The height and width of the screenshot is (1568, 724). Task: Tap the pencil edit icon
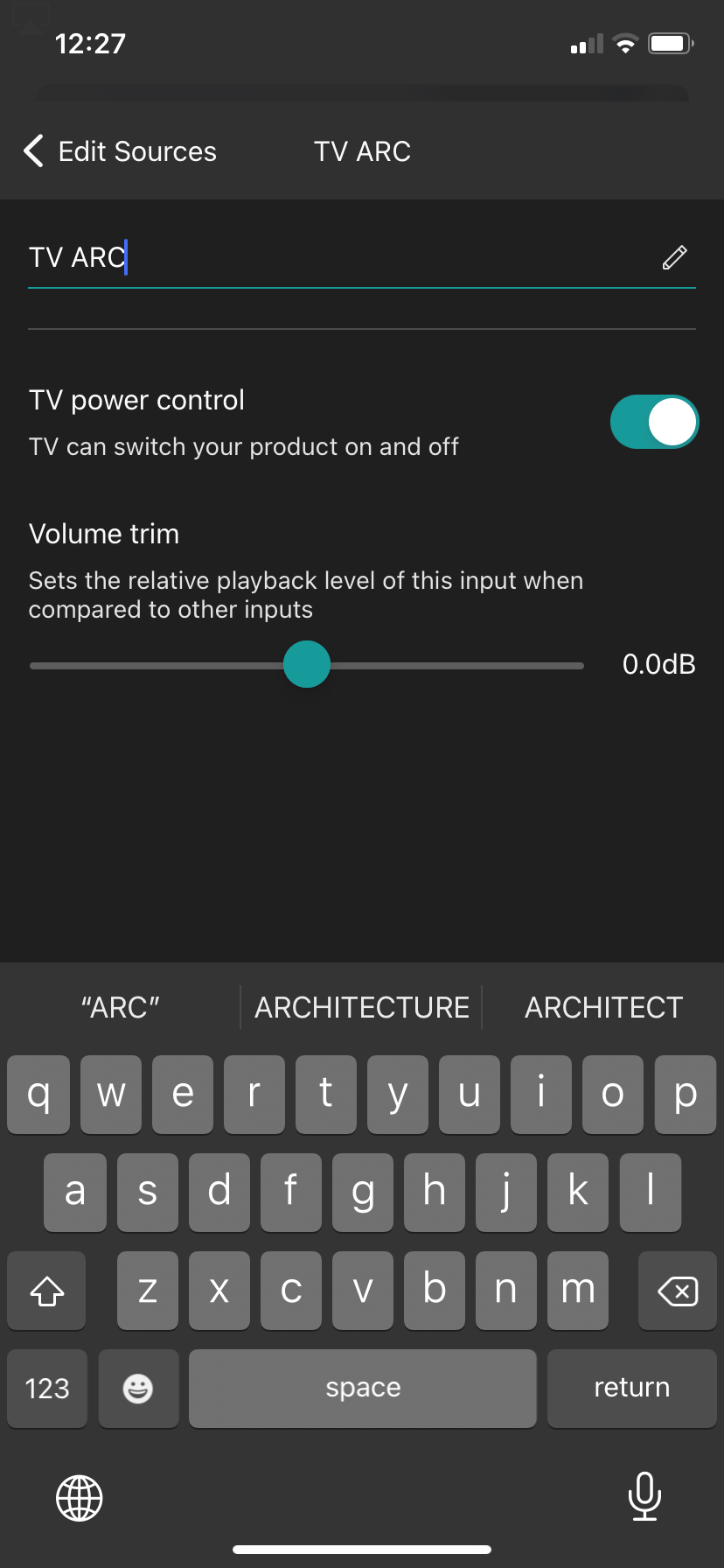point(674,257)
